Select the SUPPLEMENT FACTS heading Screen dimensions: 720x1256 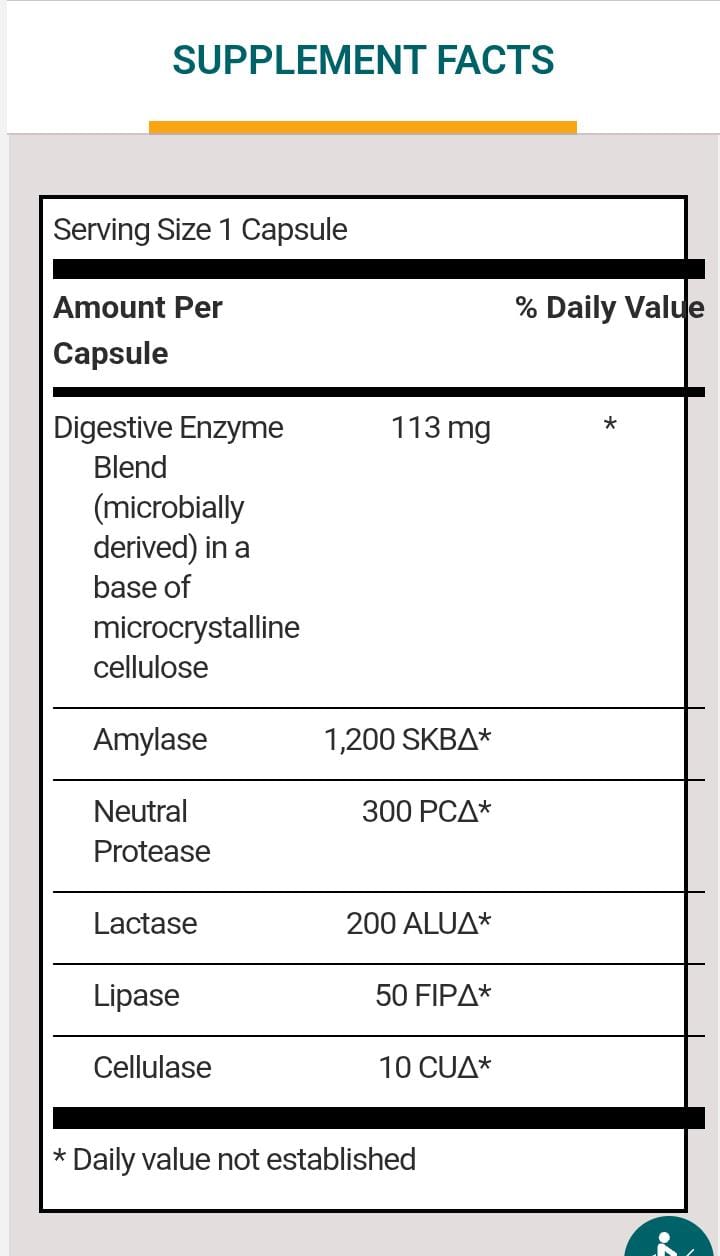(x=363, y=59)
